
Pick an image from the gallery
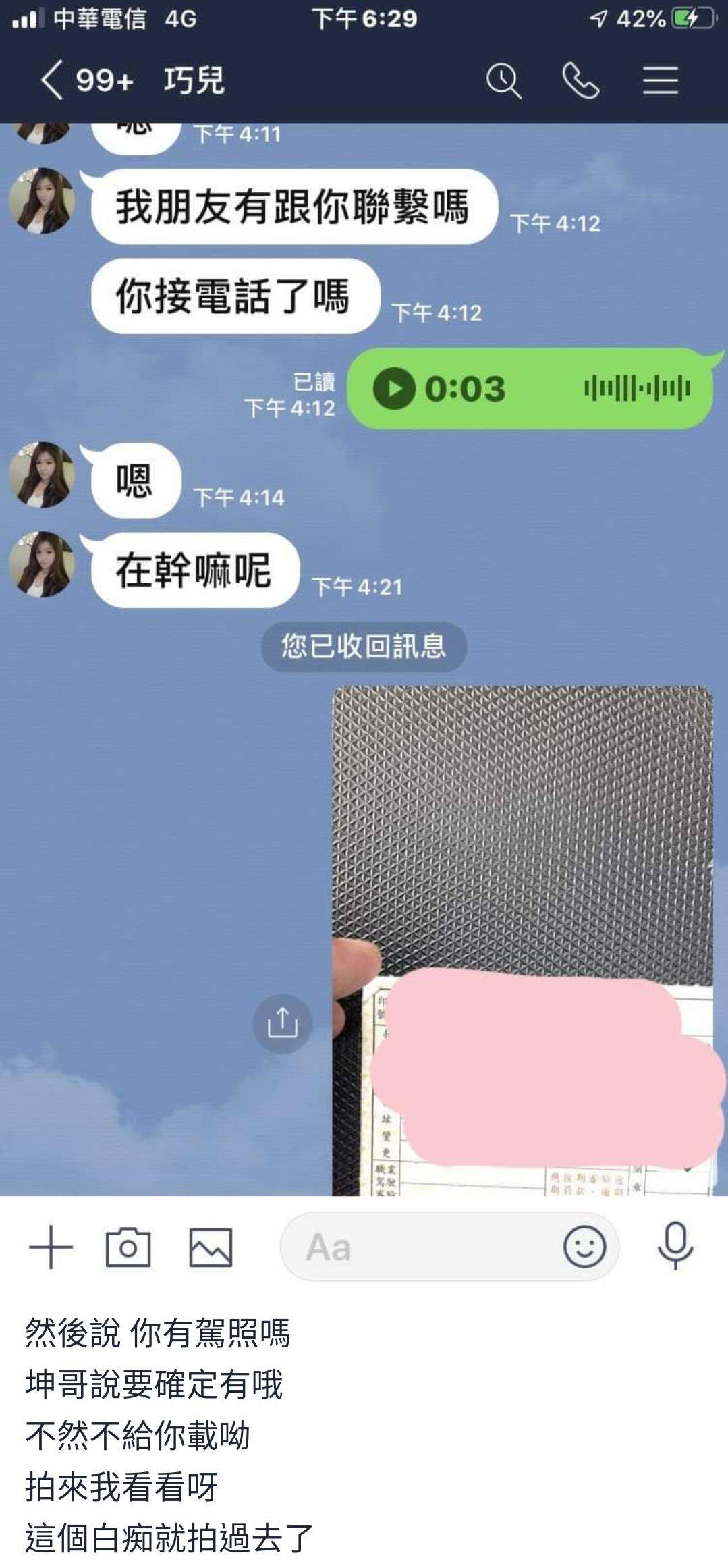pos(211,1247)
